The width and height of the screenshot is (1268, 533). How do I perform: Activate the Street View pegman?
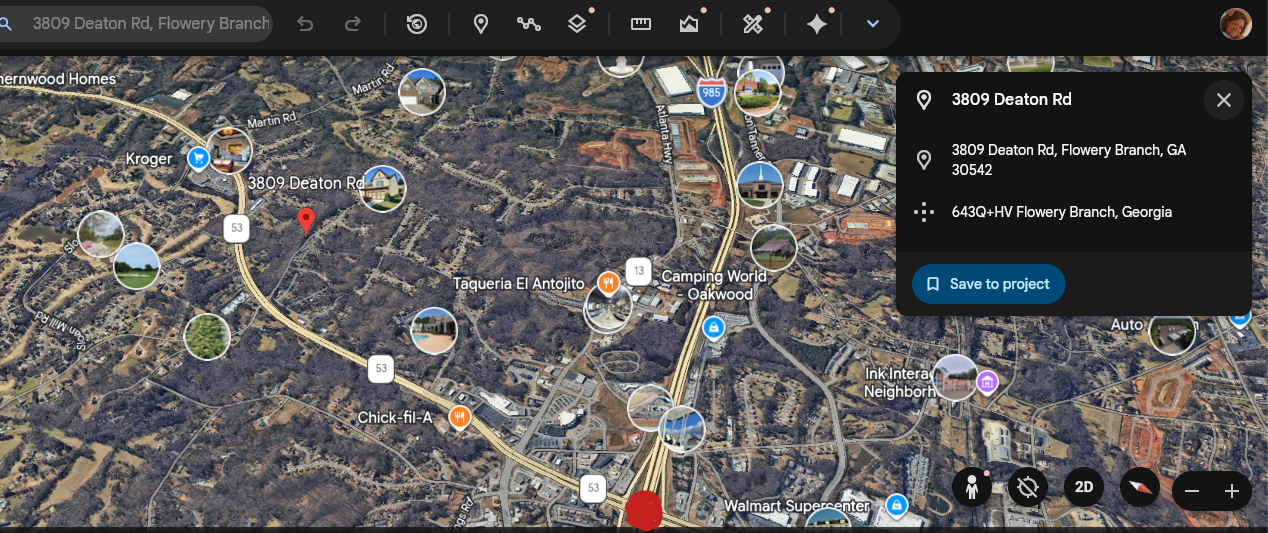971,488
